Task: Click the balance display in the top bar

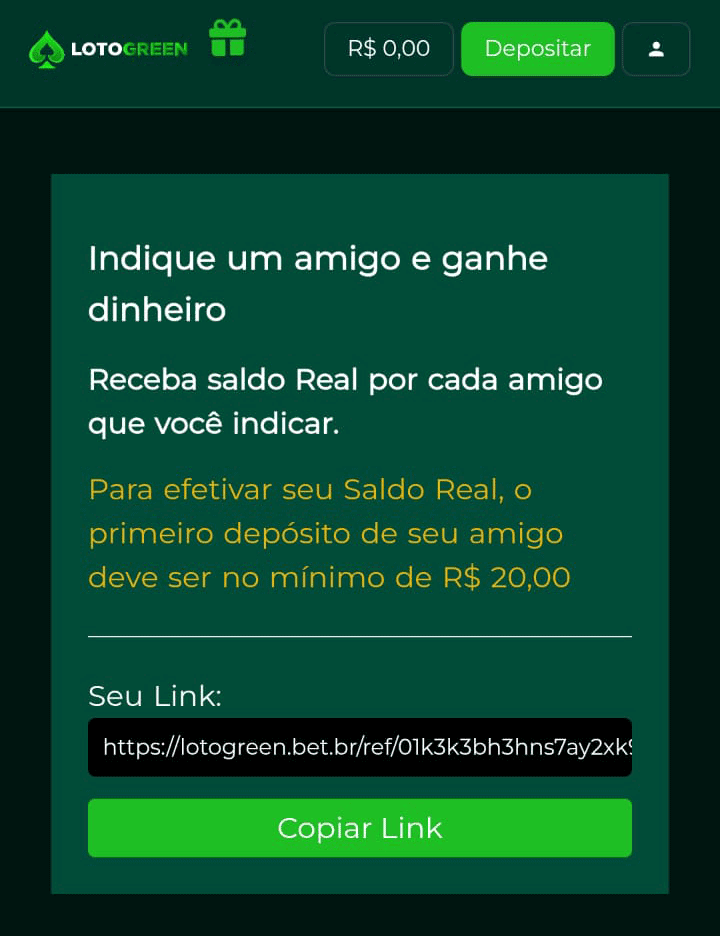Action: coord(388,48)
